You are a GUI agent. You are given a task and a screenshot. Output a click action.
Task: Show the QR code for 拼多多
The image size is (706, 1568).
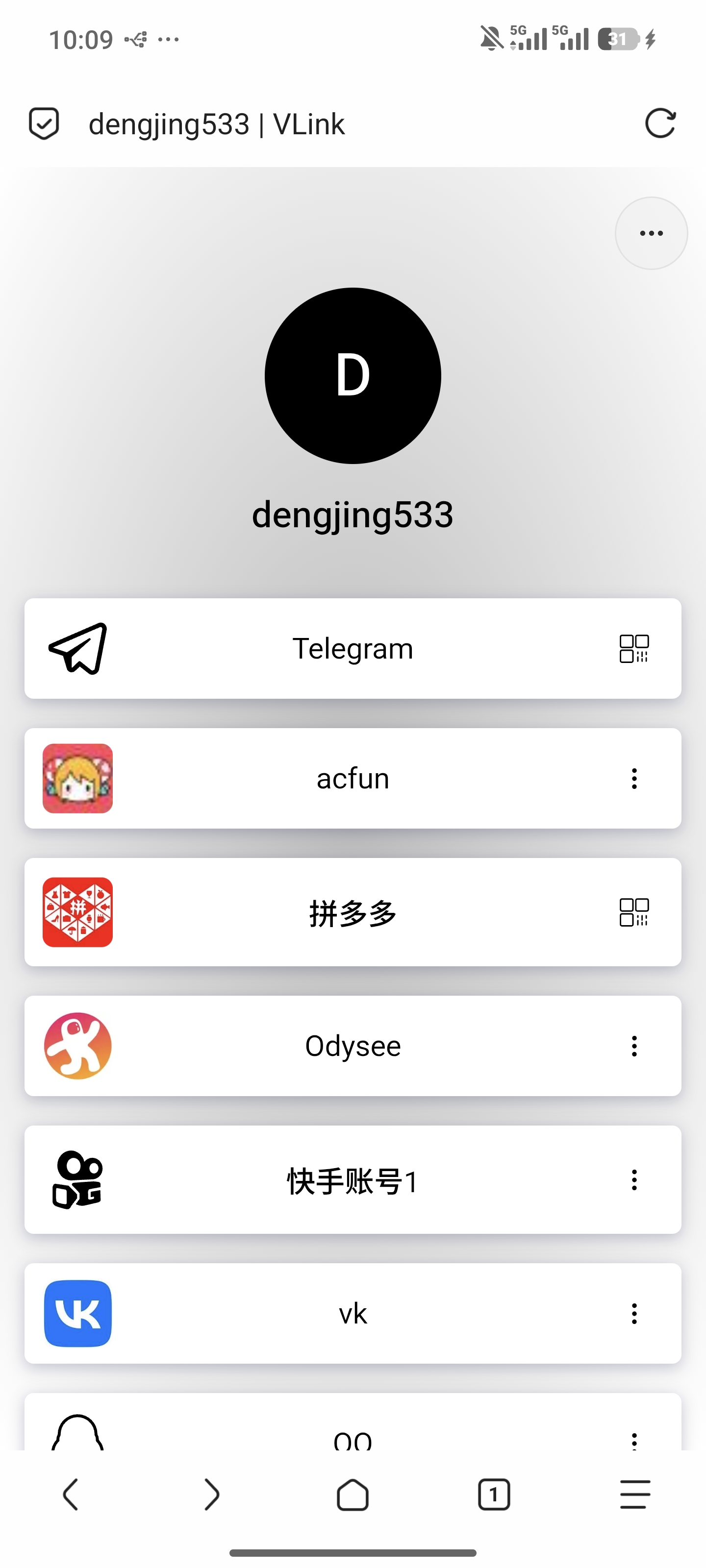click(633, 912)
